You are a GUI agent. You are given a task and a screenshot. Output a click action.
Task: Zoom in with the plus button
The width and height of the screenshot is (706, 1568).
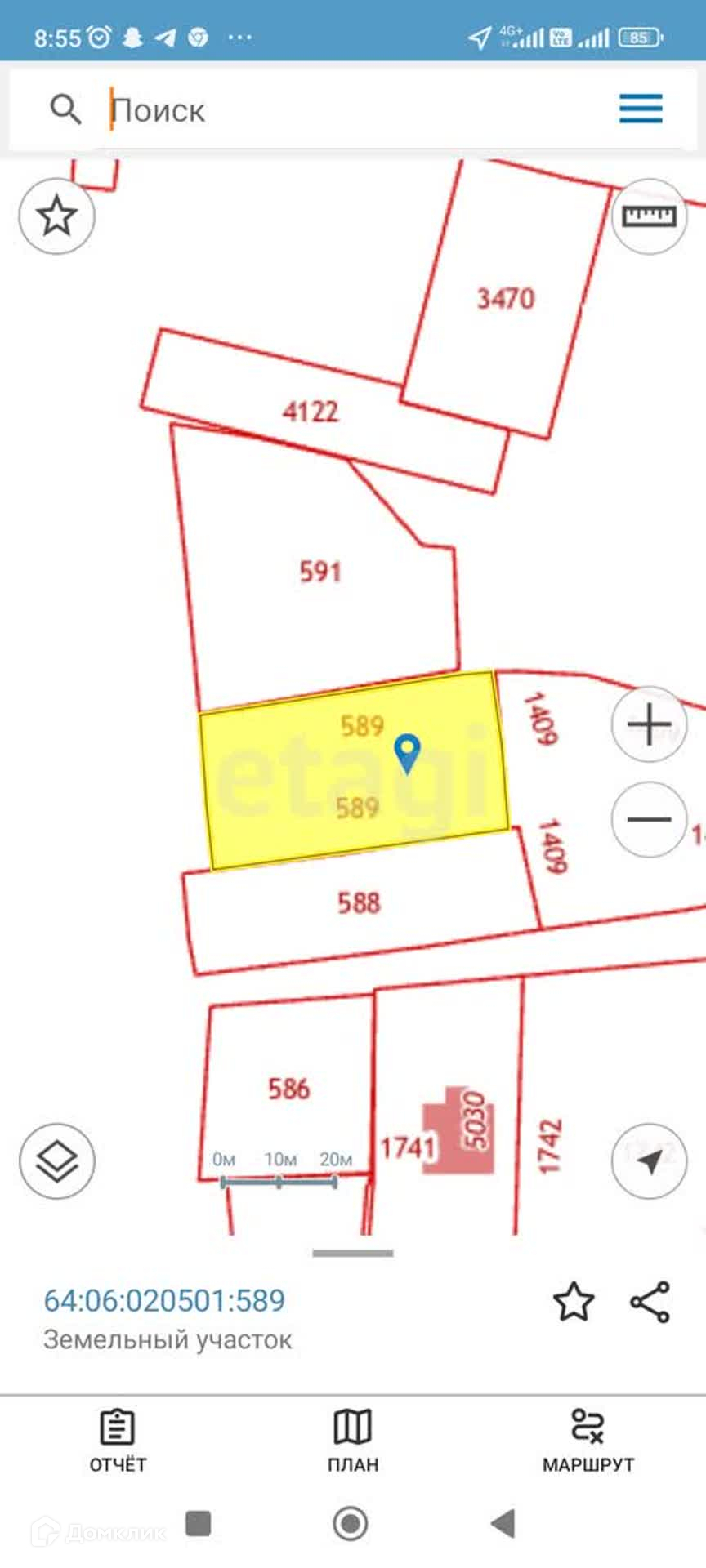click(650, 724)
